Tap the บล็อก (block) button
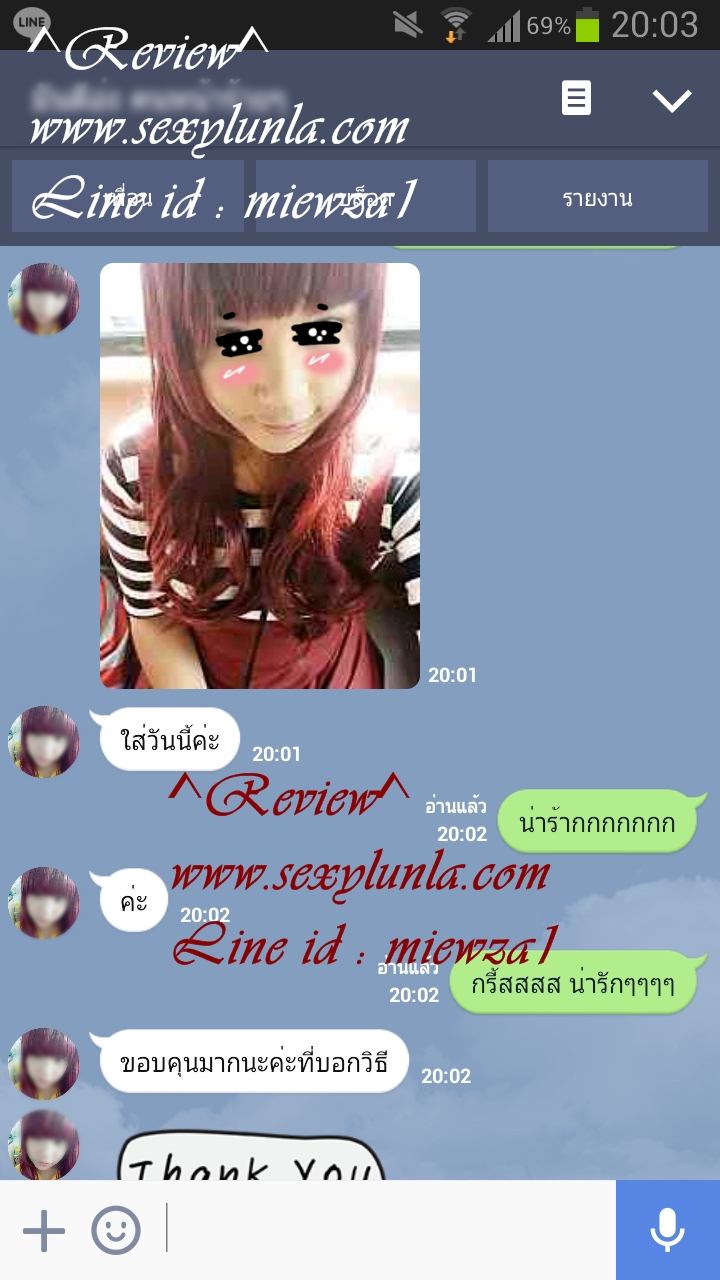720x1280 pixels. (x=365, y=197)
